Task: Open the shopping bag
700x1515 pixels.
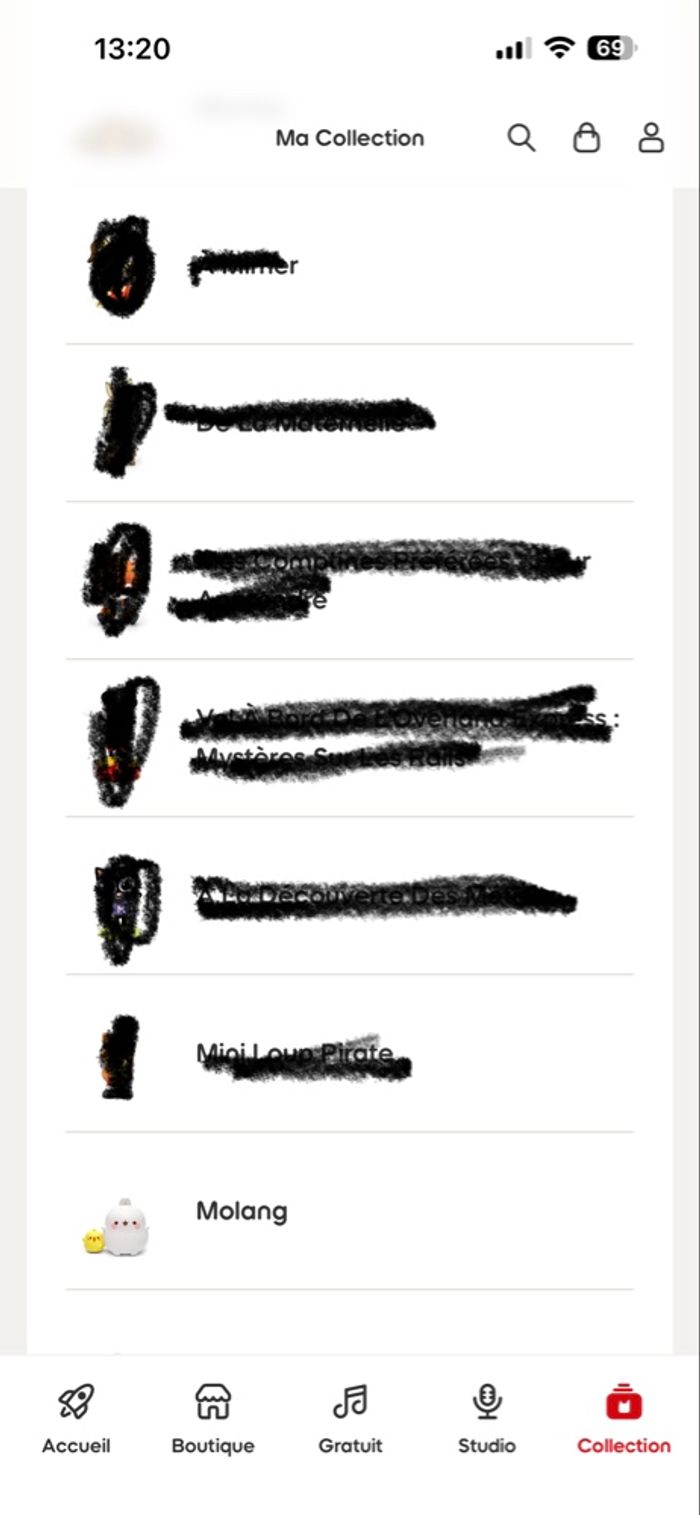Action: 586,138
